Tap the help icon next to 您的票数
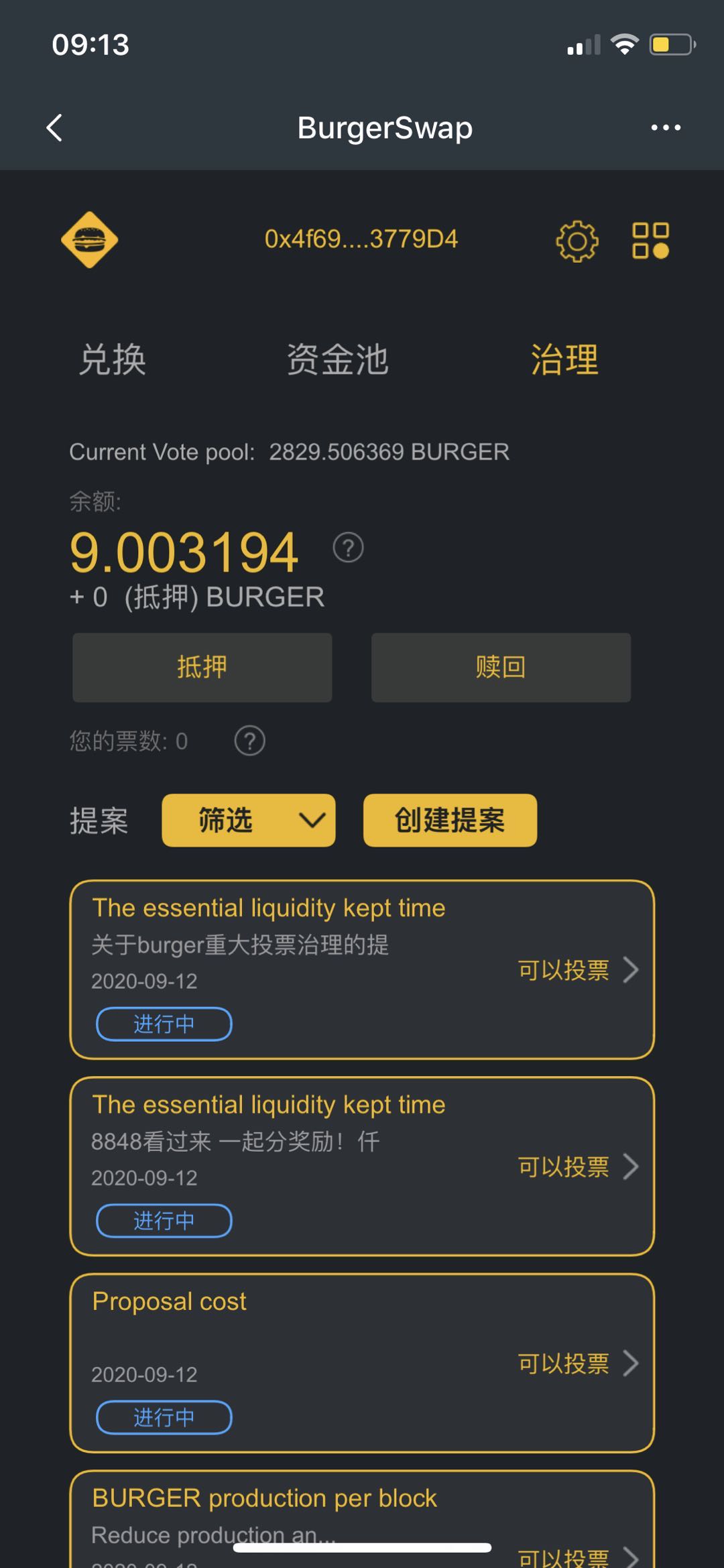 pyautogui.click(x=249, y=741)
